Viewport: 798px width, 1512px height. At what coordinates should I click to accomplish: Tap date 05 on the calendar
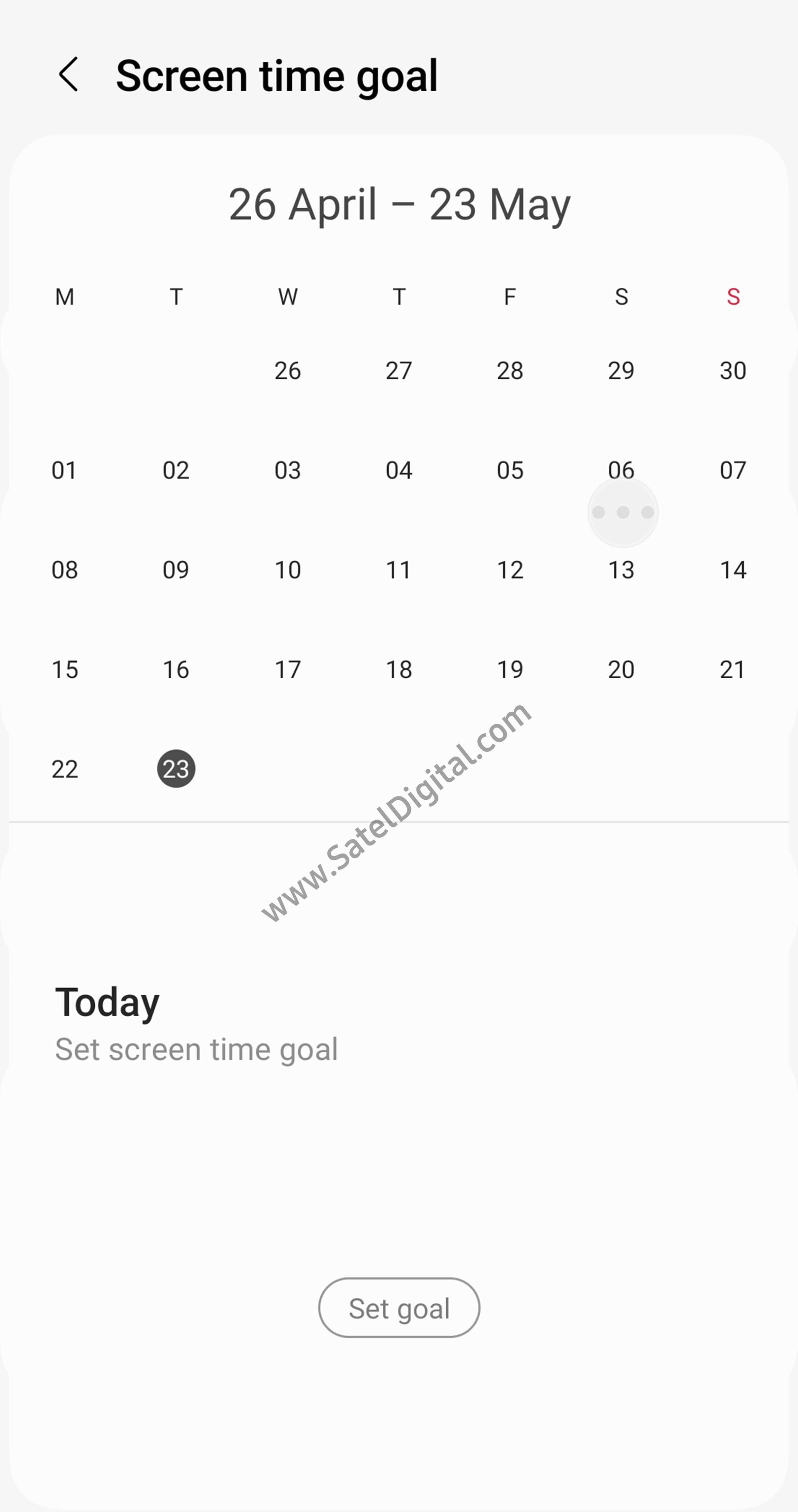510,470
